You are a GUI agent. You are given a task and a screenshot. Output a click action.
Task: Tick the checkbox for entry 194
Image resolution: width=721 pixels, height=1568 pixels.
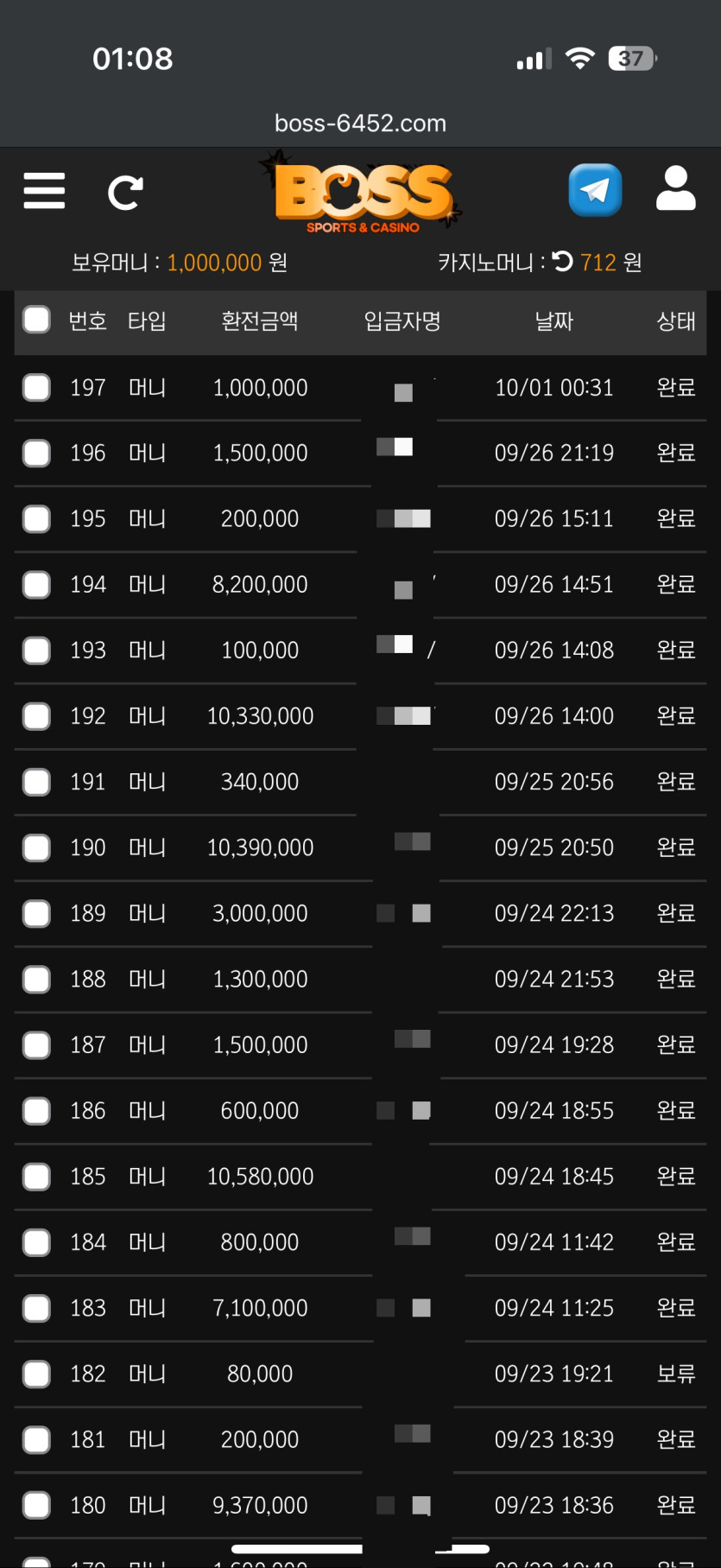36,584
